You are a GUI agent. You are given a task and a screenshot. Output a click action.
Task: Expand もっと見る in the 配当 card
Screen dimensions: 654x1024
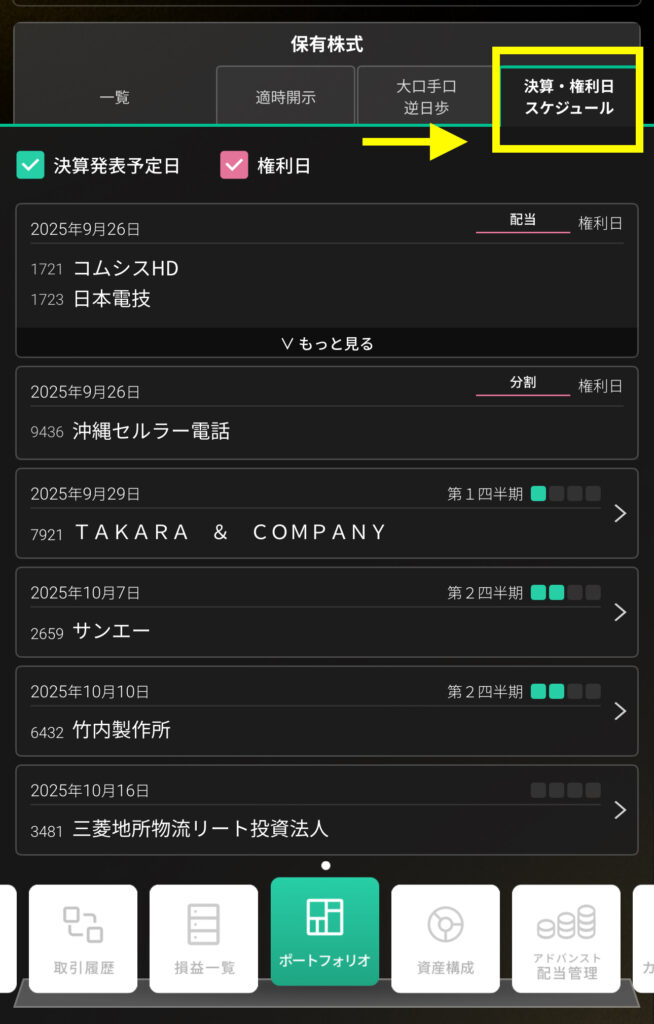(327, 343)
